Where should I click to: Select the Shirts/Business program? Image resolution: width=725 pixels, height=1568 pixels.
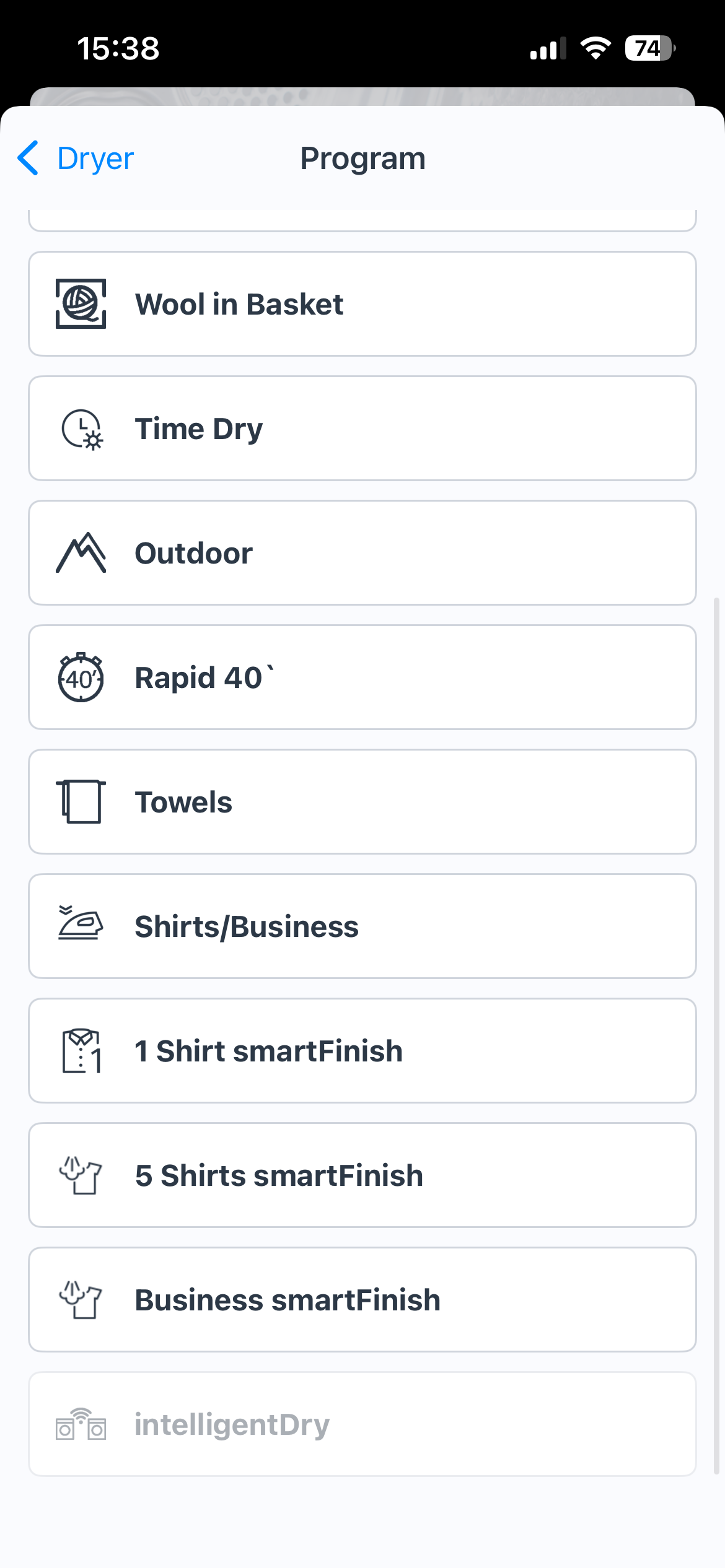[x=362, y=926]
